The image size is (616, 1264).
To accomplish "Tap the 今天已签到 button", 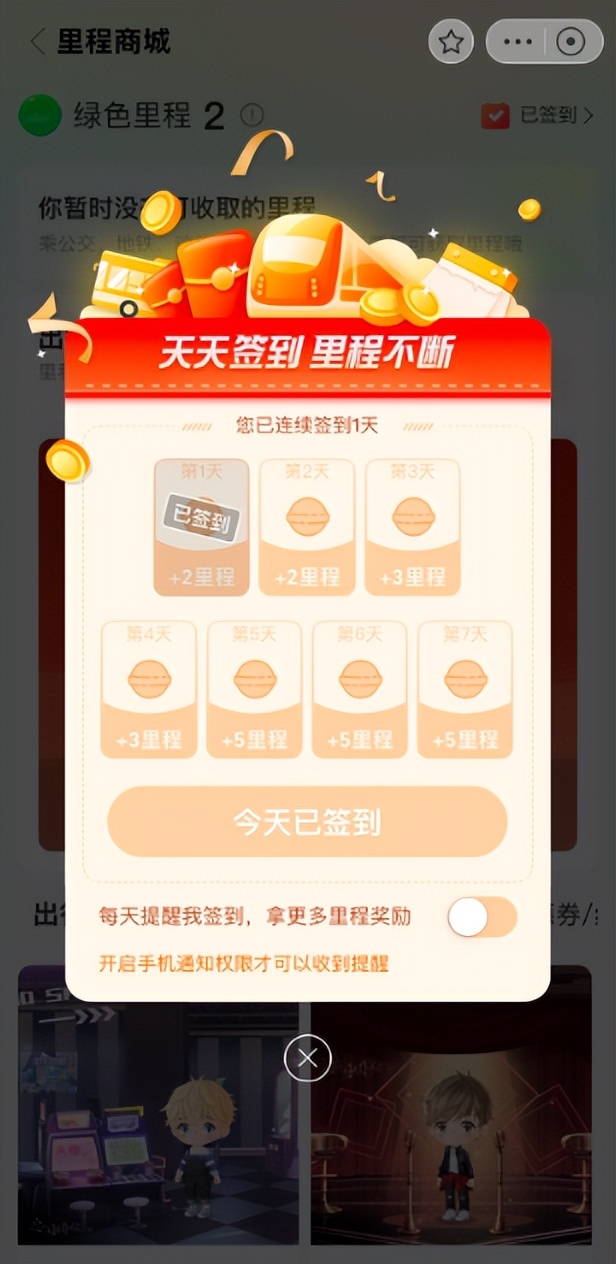I will pos(307,822).
